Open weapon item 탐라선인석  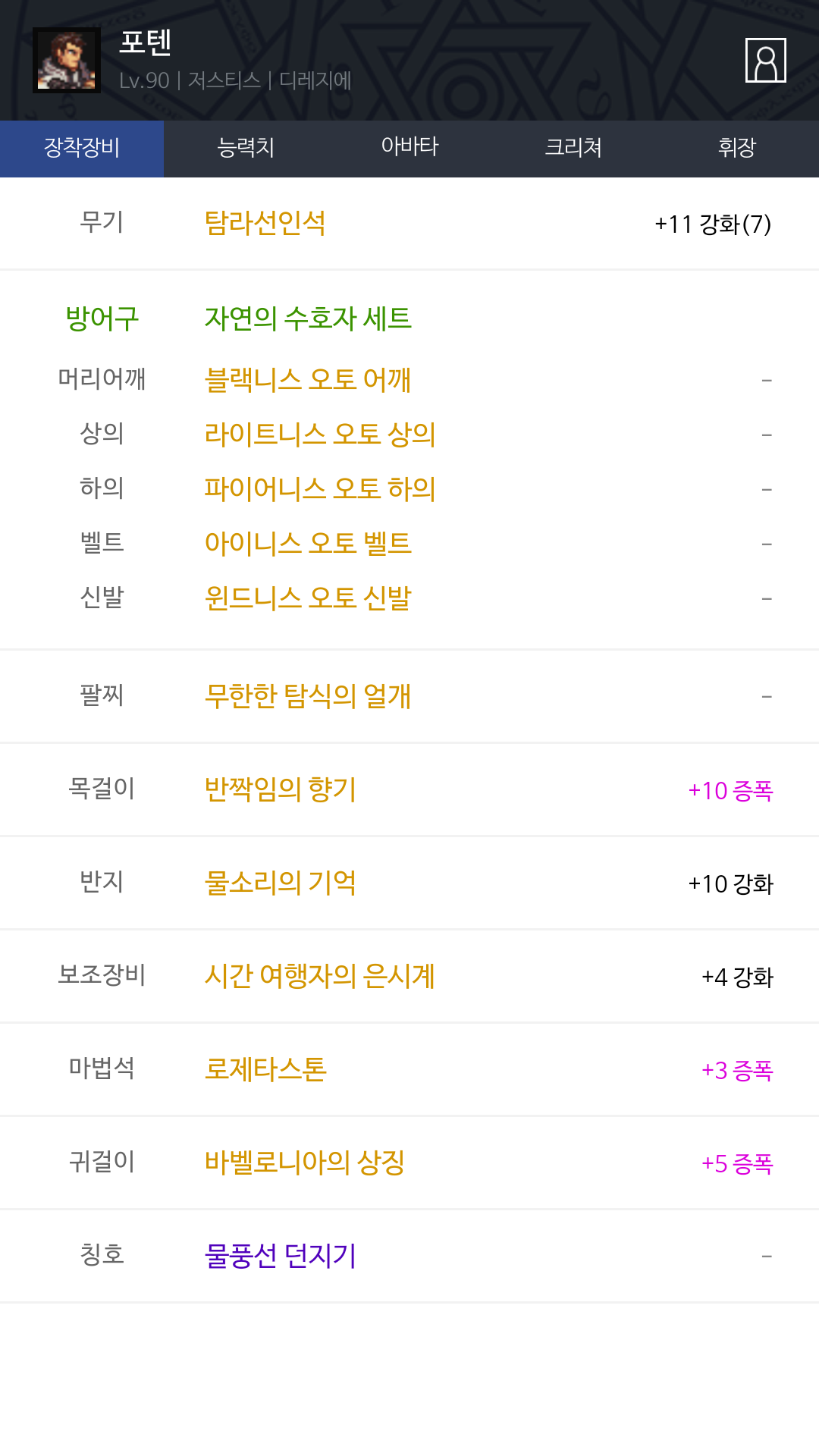265,223
